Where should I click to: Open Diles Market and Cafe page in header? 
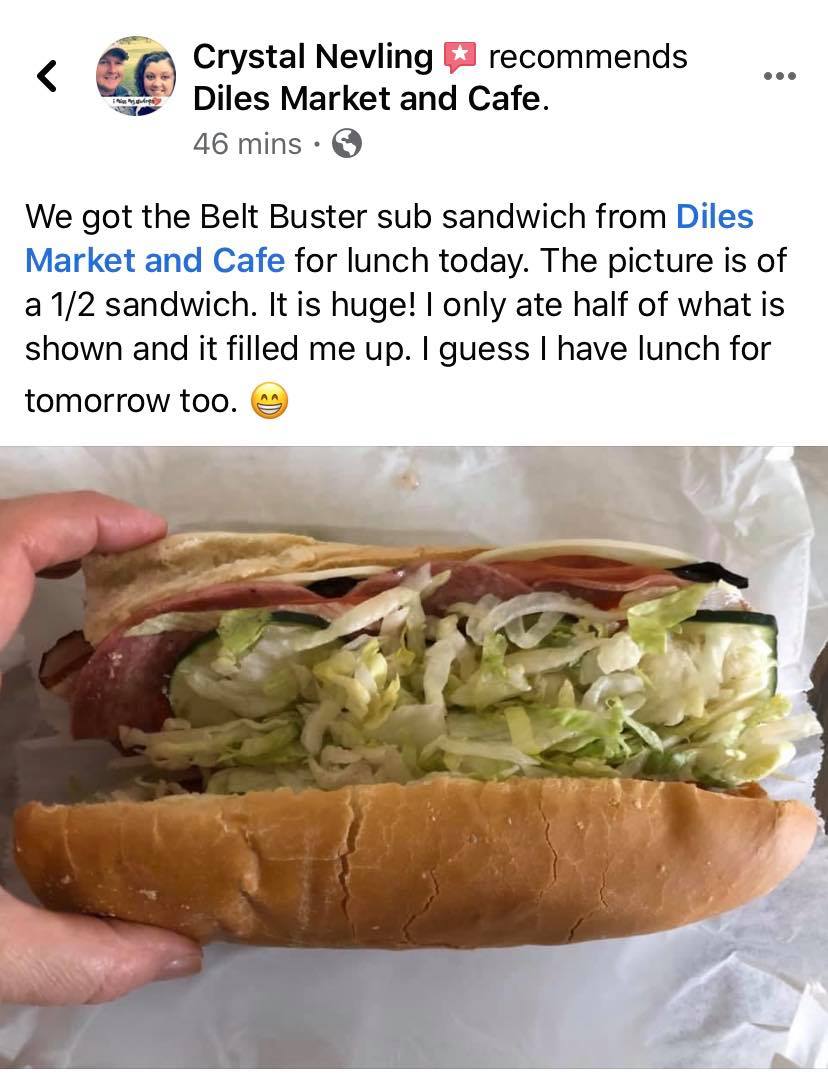click(x=369, y=99)
